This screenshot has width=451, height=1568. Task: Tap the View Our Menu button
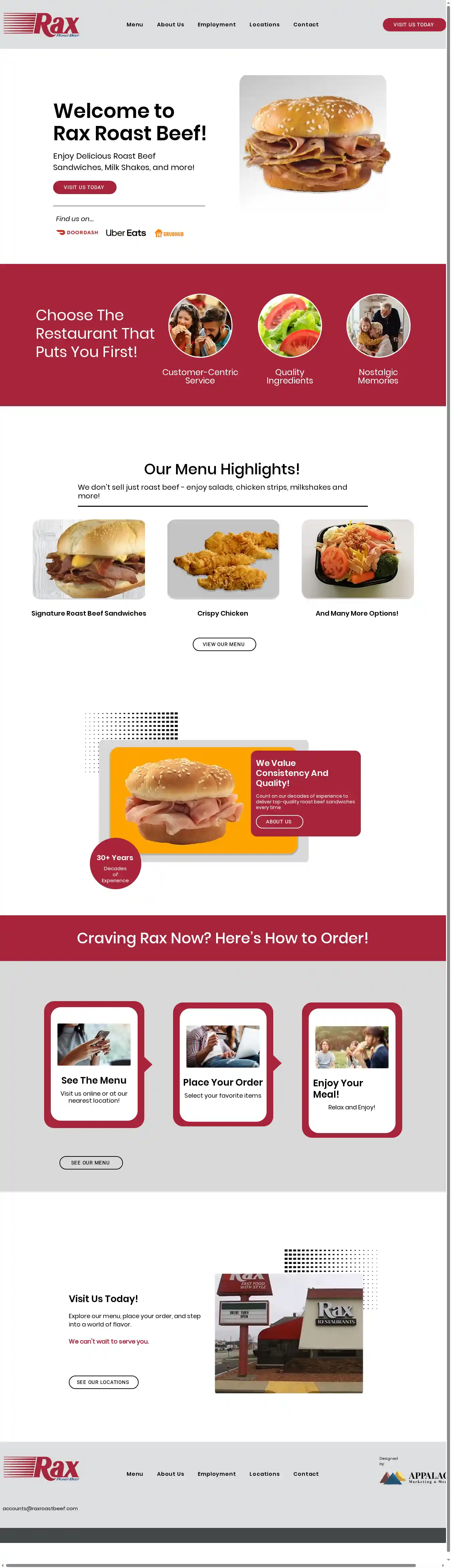click(x=224, y=644)
